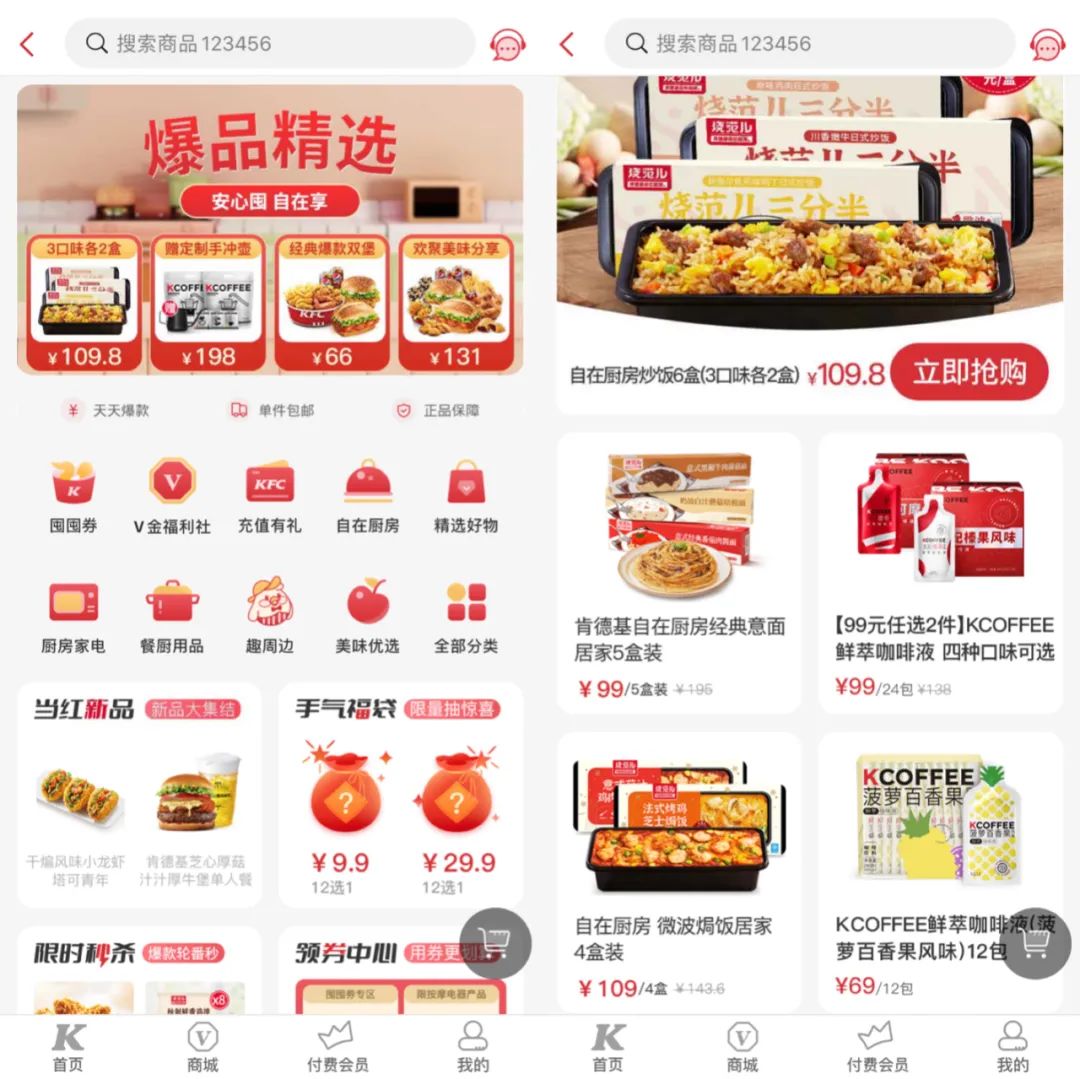Open 精选好物 selections
The width and height of the screenshot is (1080, 1079).
[x=466, y=496]
